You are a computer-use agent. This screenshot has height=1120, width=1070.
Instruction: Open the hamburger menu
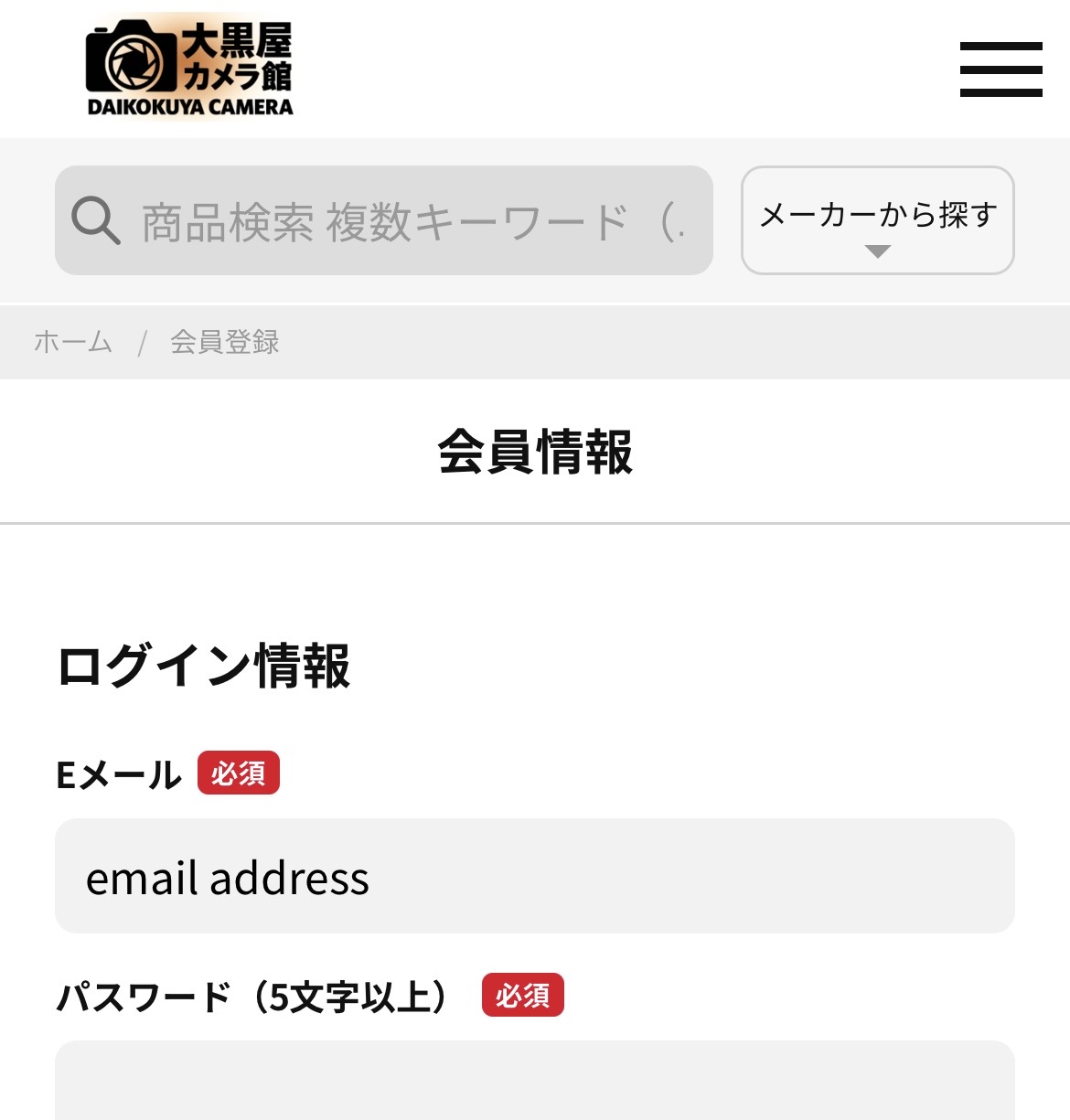[1000, 69]
